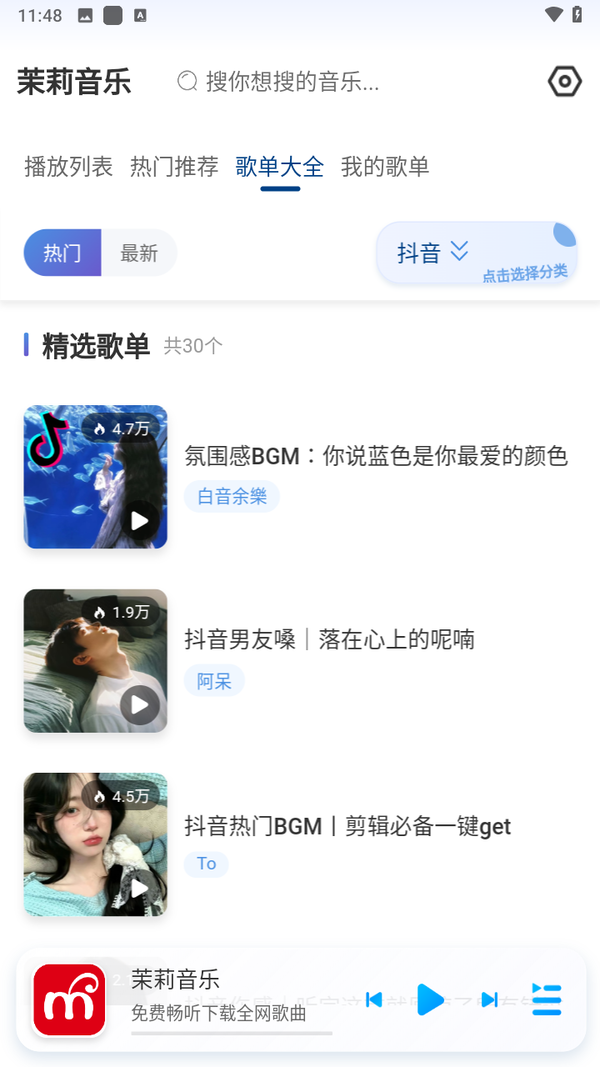Select the 热门 sorting option
Image resolution: width=600 pixels, height=1067 pixels.
[62, 253]
